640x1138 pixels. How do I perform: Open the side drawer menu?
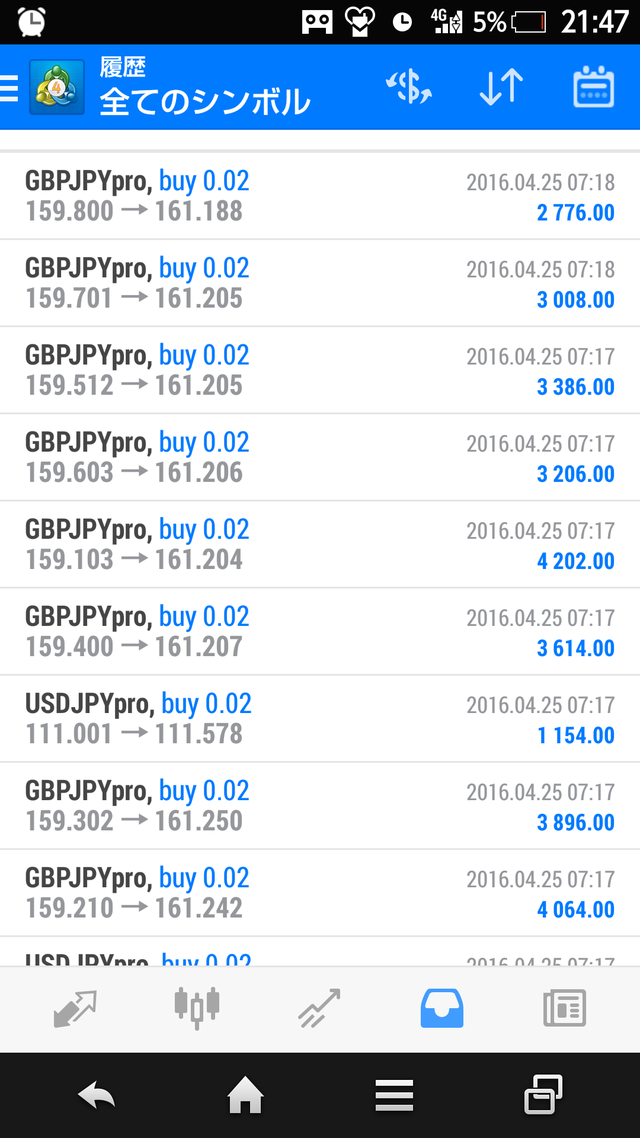(10, 88)
